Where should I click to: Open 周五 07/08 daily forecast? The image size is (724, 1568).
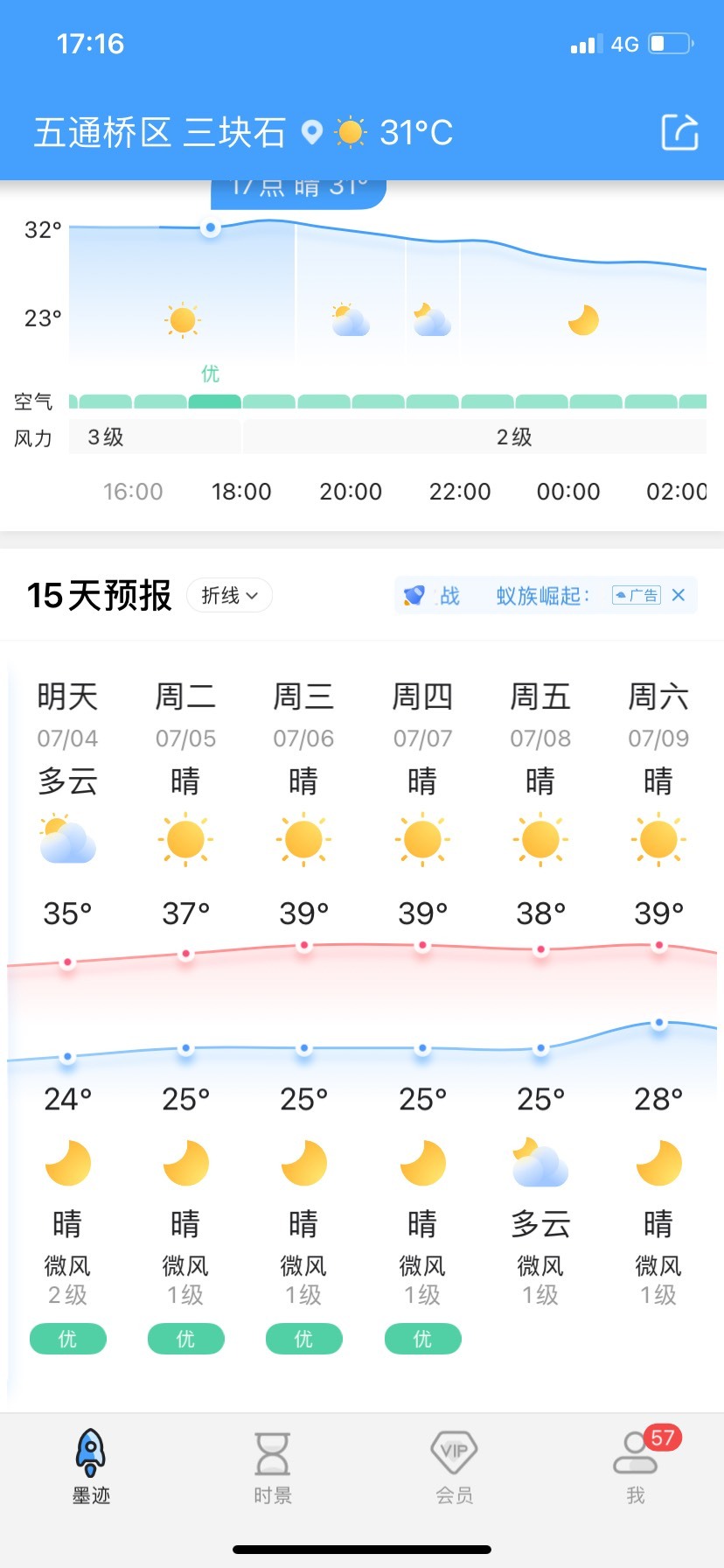click(540, 1015)
